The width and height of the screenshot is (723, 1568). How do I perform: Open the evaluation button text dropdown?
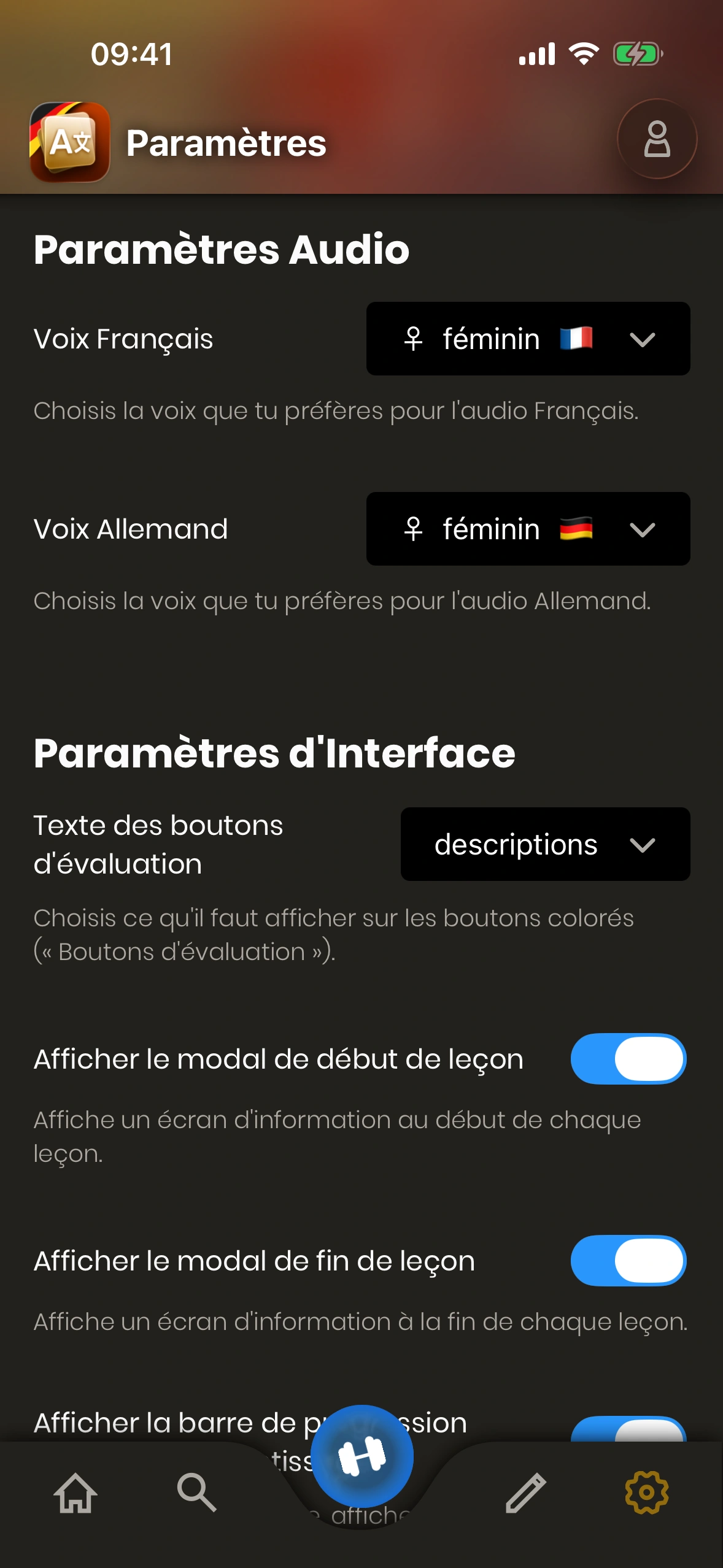545,844
